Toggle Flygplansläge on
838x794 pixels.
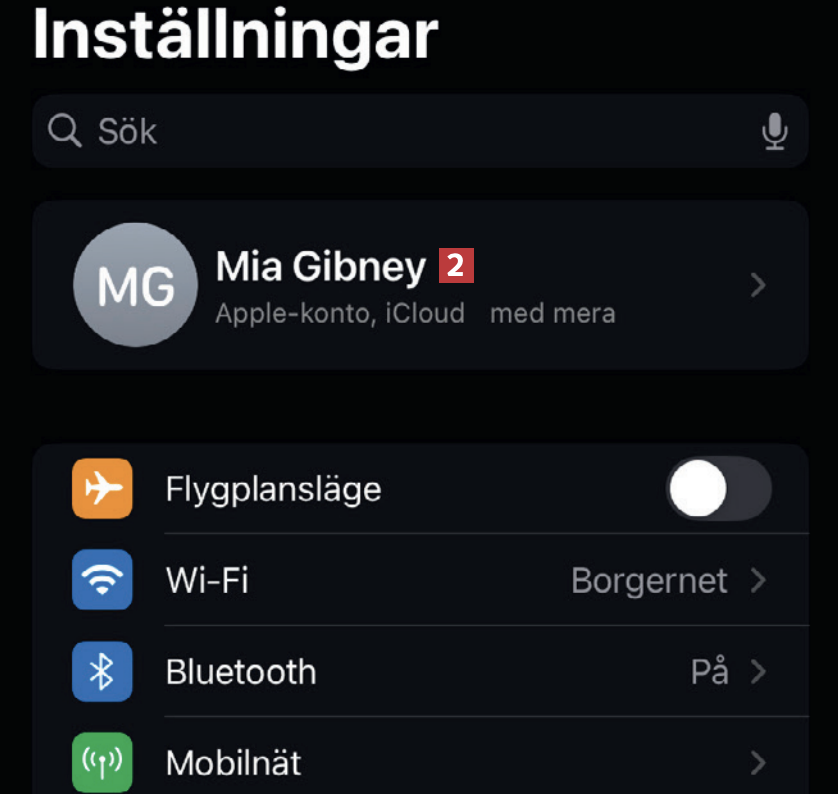[x=718, y=490]
